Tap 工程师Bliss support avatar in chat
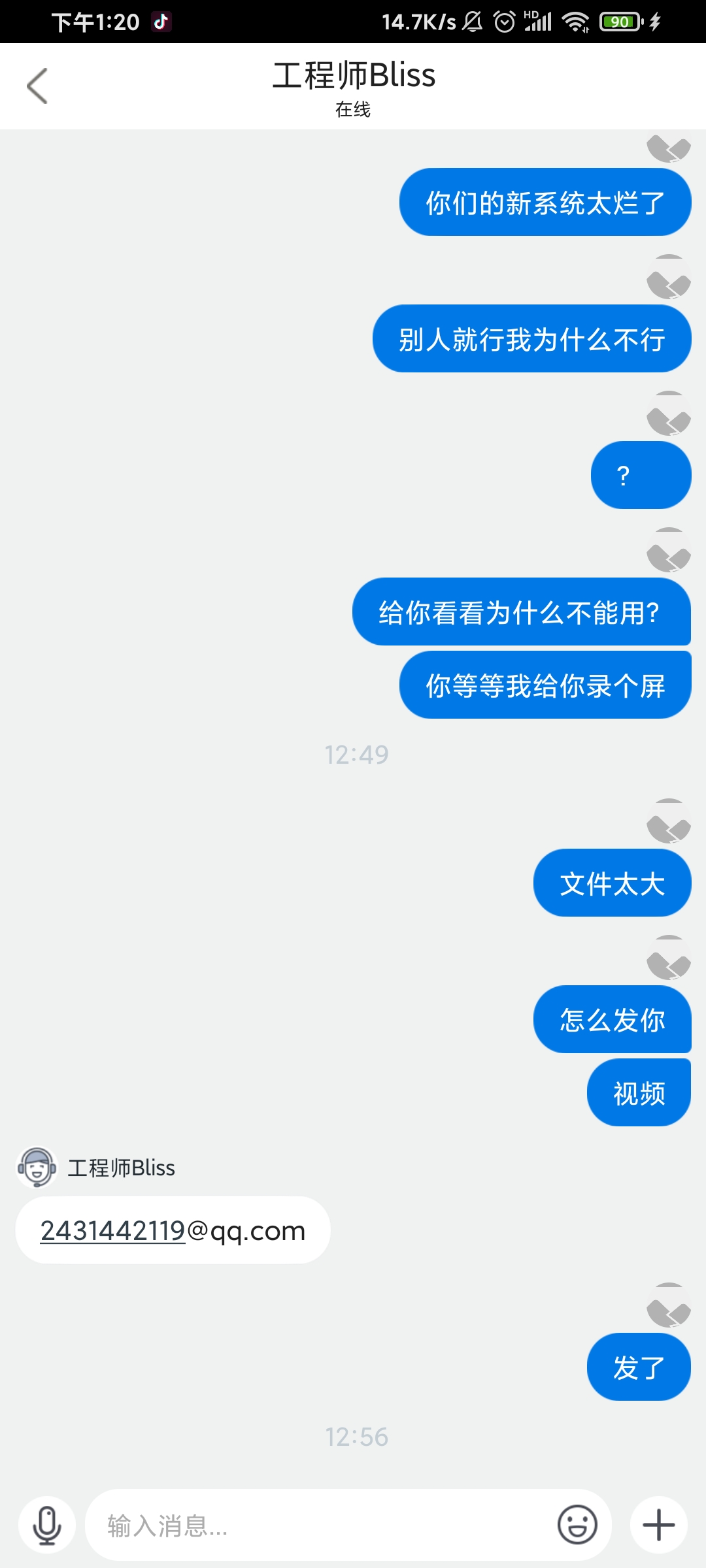This screenshot has width=706, height=1568. [x=37, y=1168]
